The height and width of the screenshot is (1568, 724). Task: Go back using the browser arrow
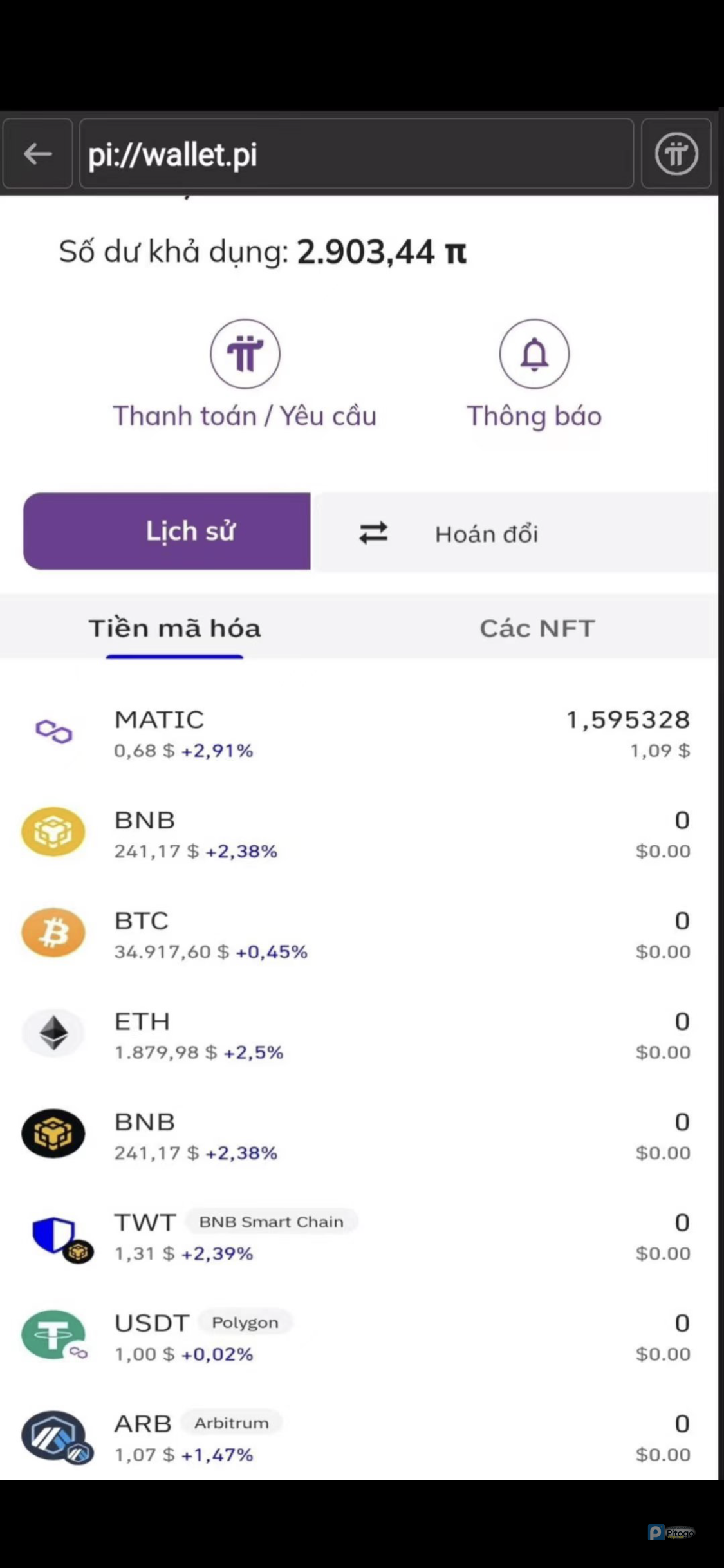pyautogui.click(x=37, y=153)
